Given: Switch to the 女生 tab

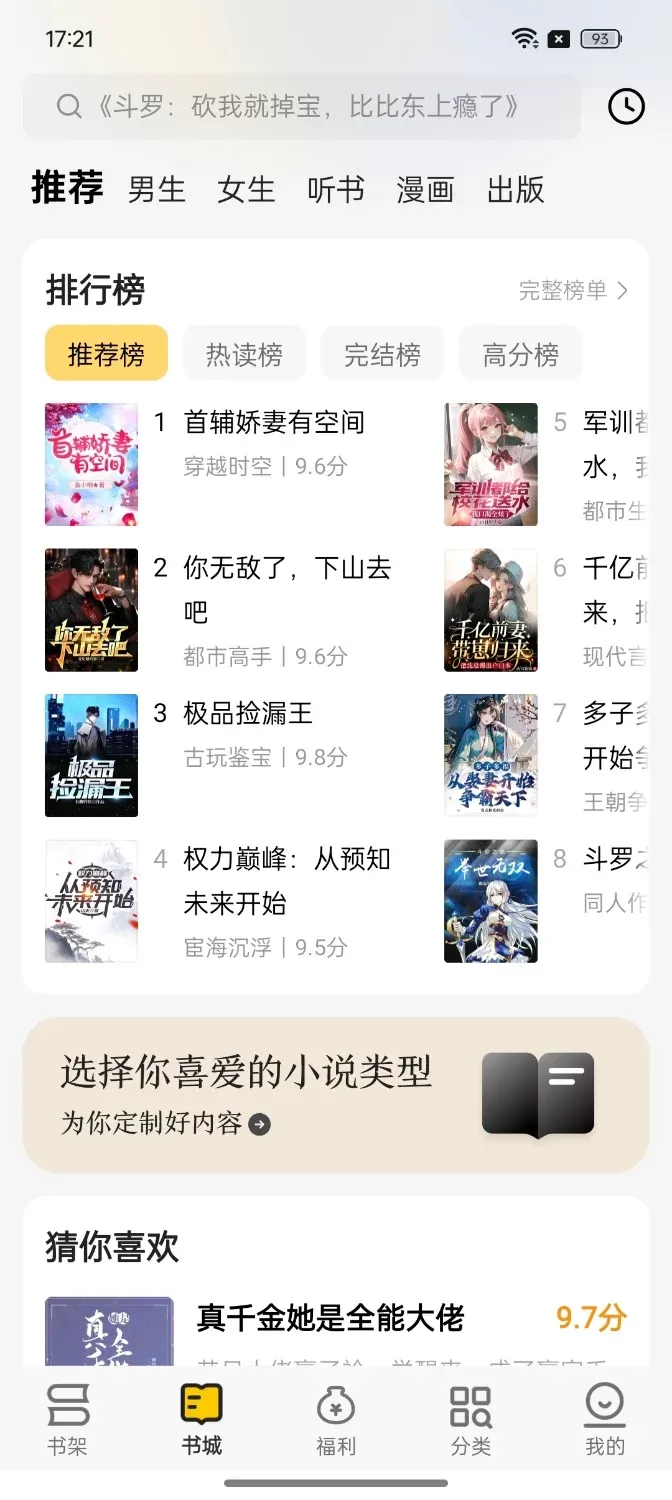Looking at the screenshot, I should point(246,189).
